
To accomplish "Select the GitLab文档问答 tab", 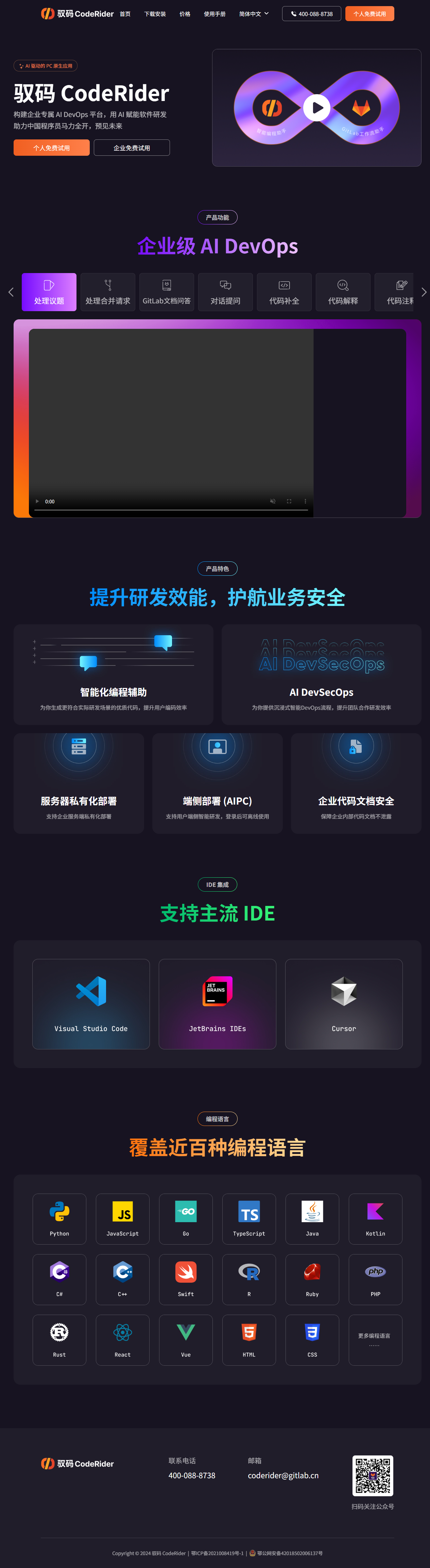I will coord(167,292).
